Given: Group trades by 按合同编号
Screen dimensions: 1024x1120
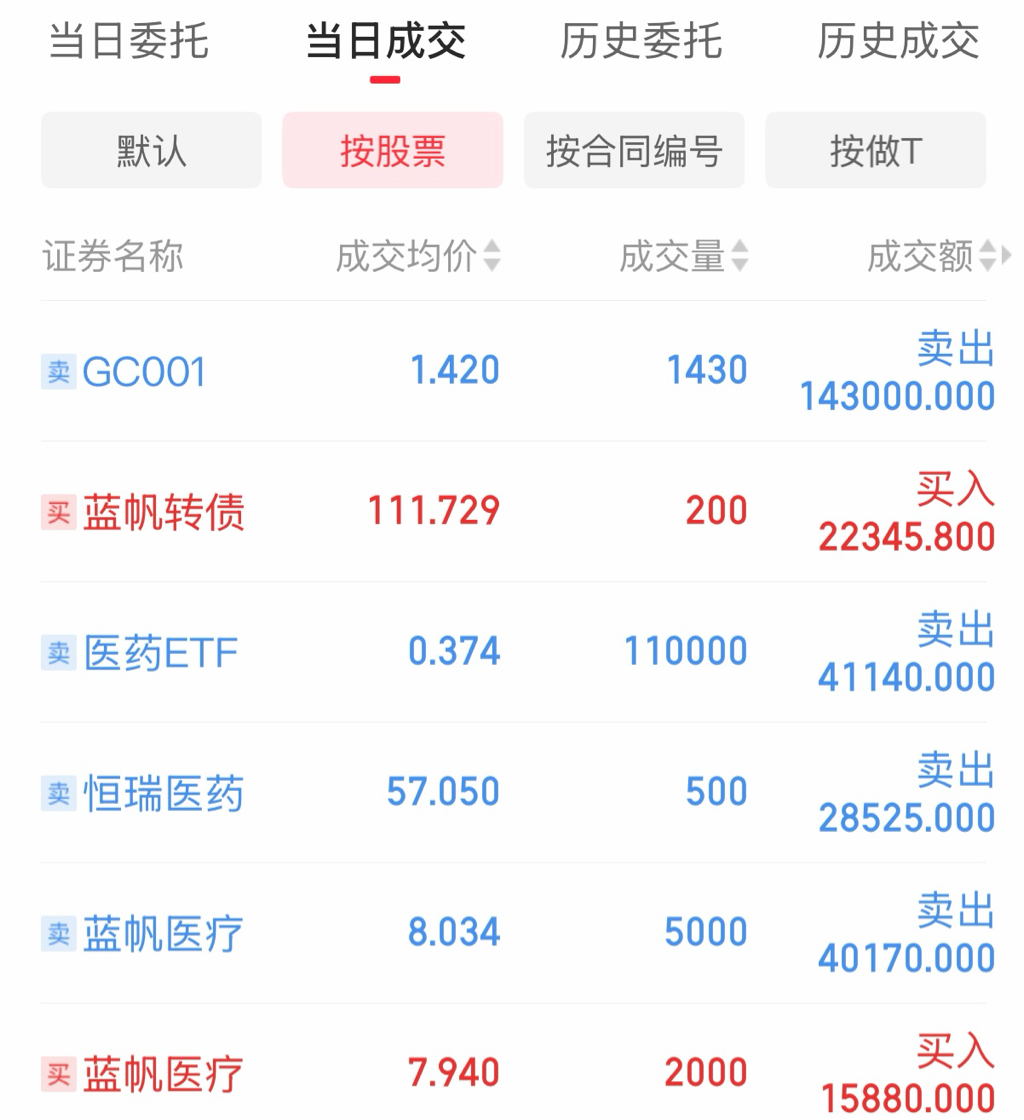Looking at the screenshot, I should click(634, 151).
